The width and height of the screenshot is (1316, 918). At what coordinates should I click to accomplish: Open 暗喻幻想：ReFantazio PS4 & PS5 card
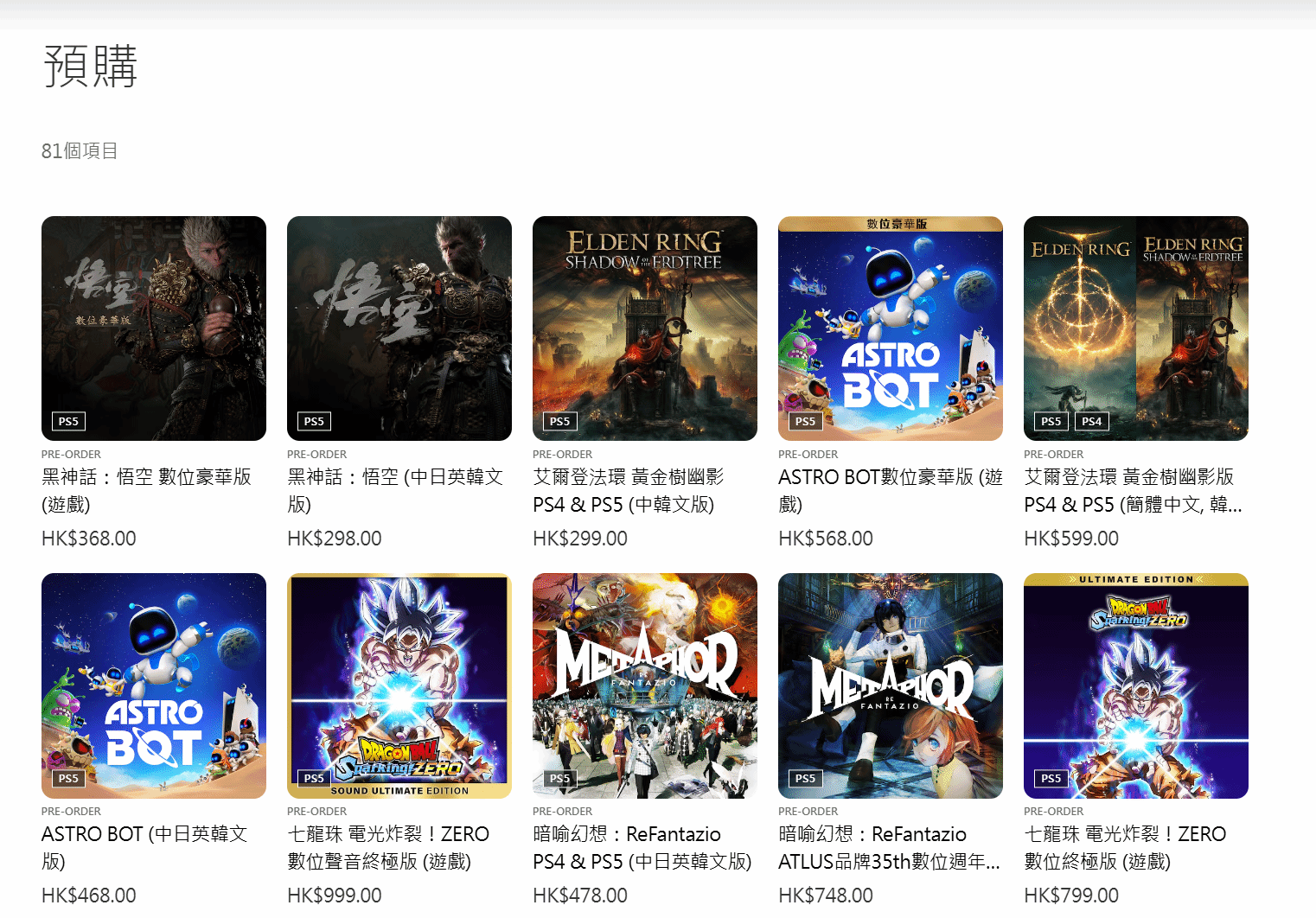click(645, 685)
